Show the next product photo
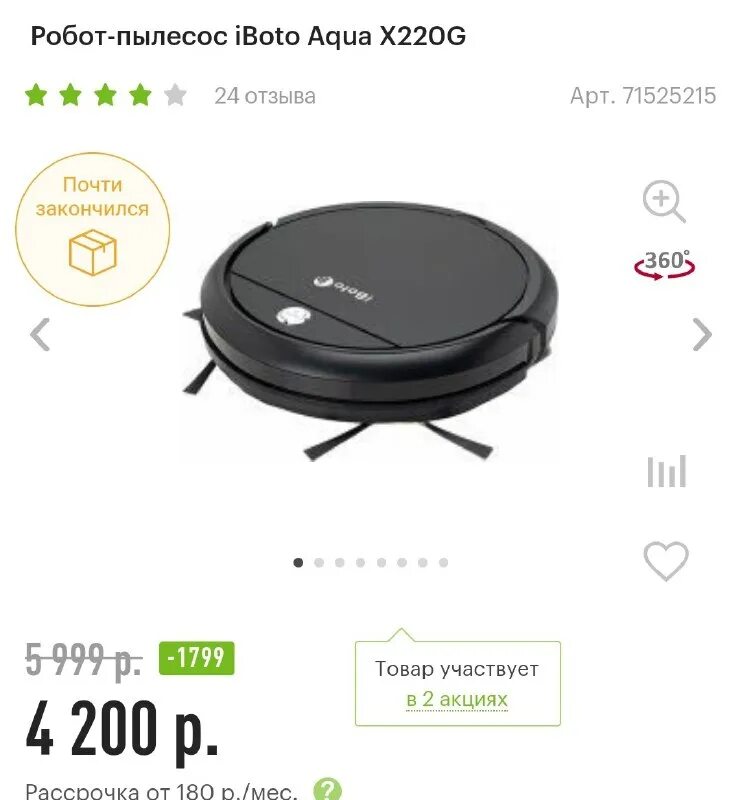The height and width of the screenshot is (800, 741). [x=702, y=335]
